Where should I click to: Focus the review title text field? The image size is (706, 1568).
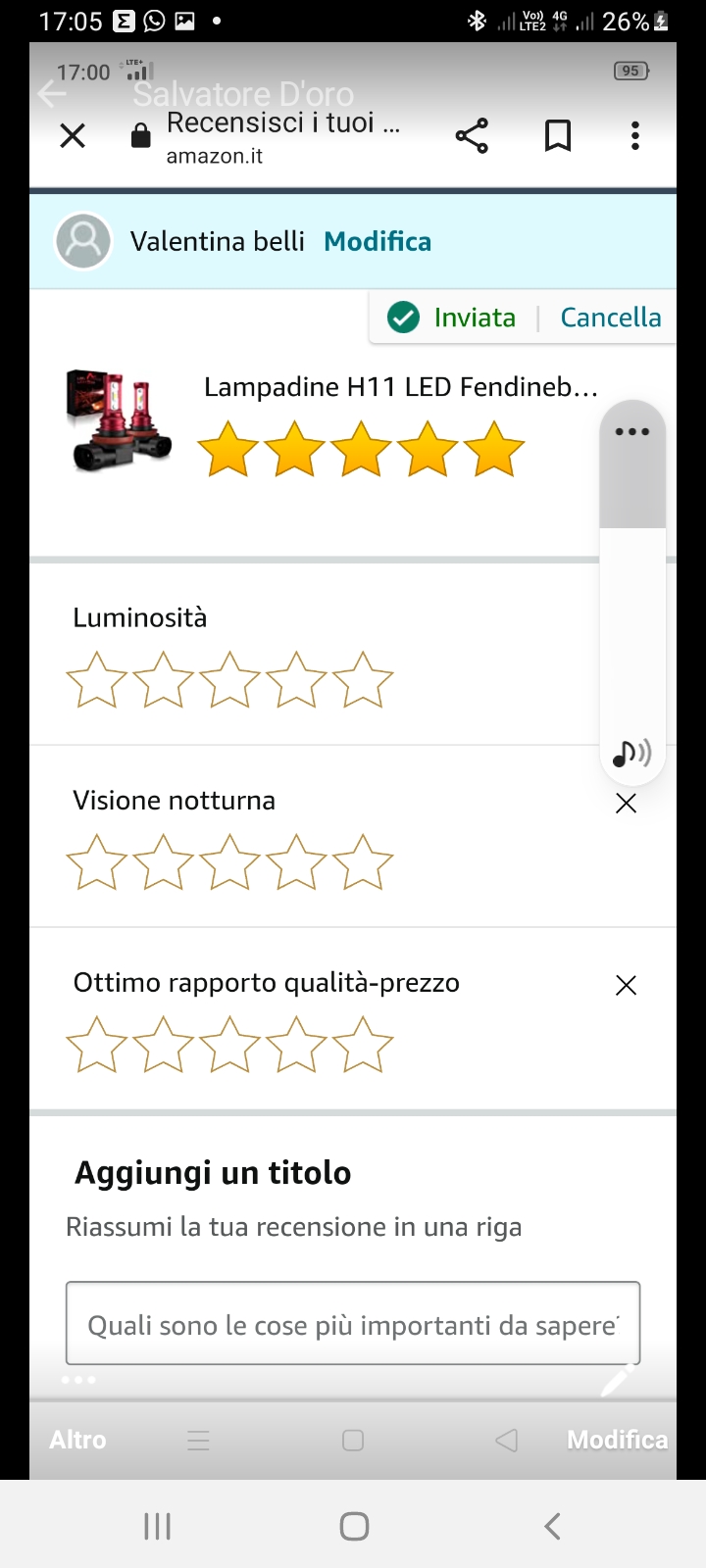click(x=353, y=1324)
